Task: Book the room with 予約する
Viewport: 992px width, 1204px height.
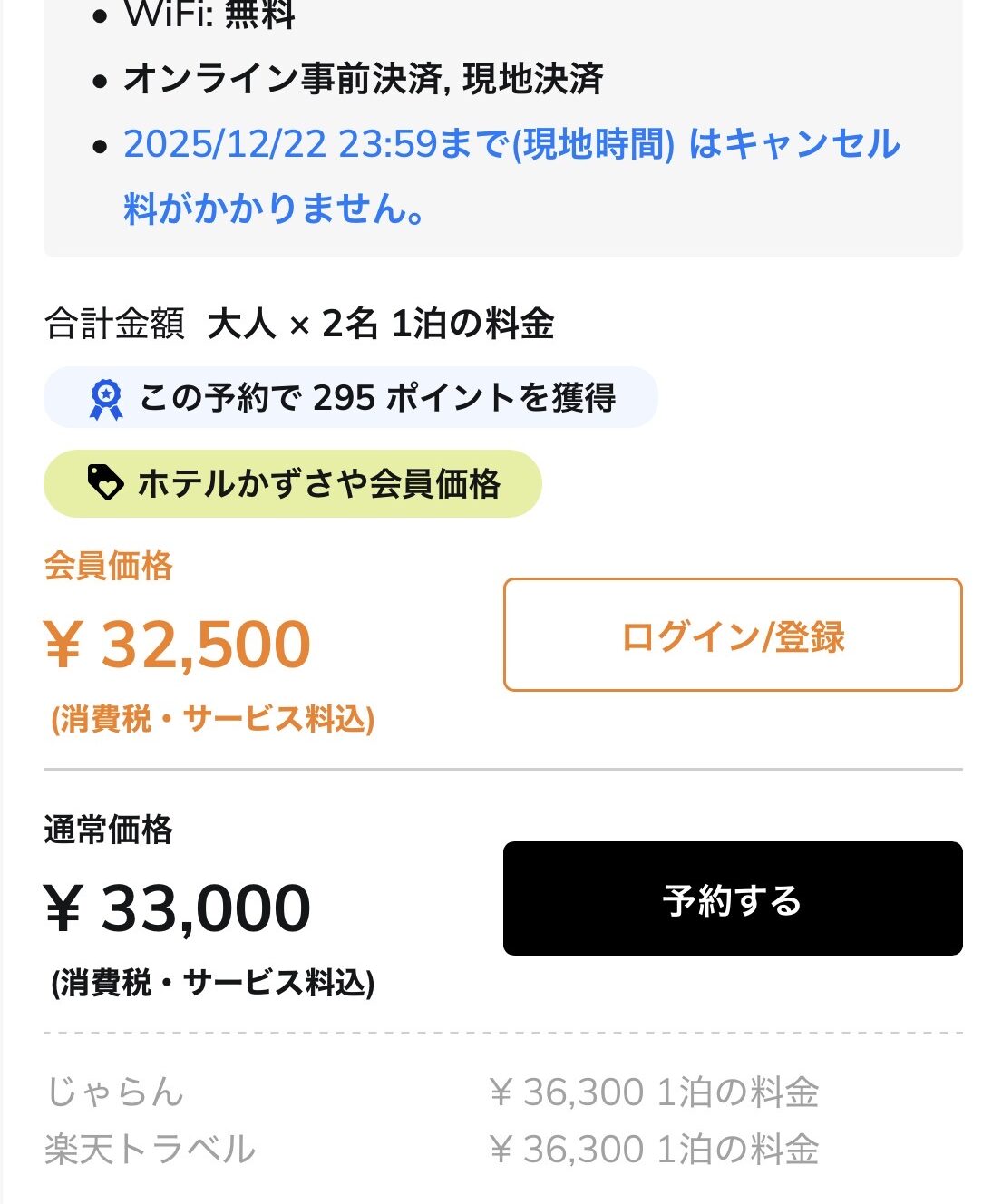Action: [x=733, y=898]
